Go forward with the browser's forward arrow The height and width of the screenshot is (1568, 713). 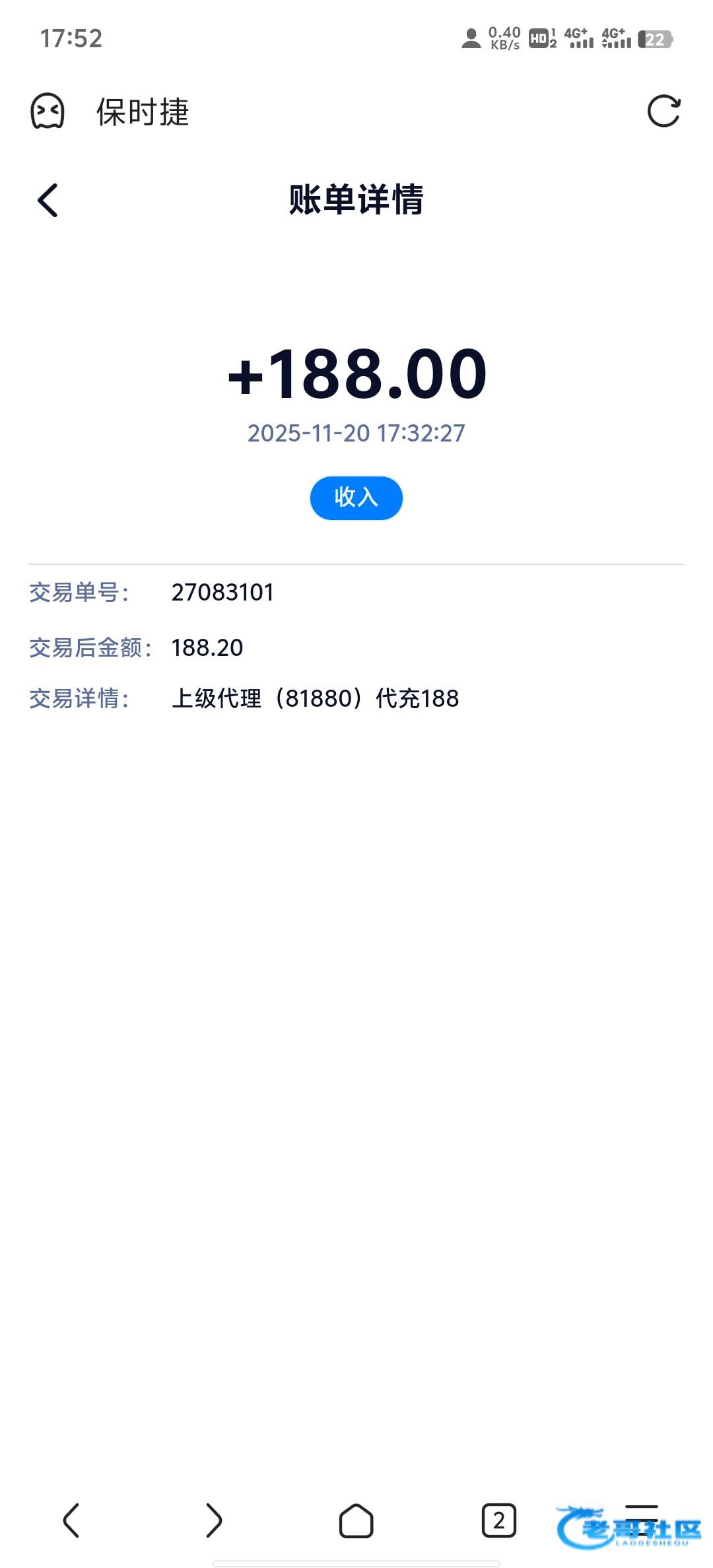click(x=213, y=1520)
